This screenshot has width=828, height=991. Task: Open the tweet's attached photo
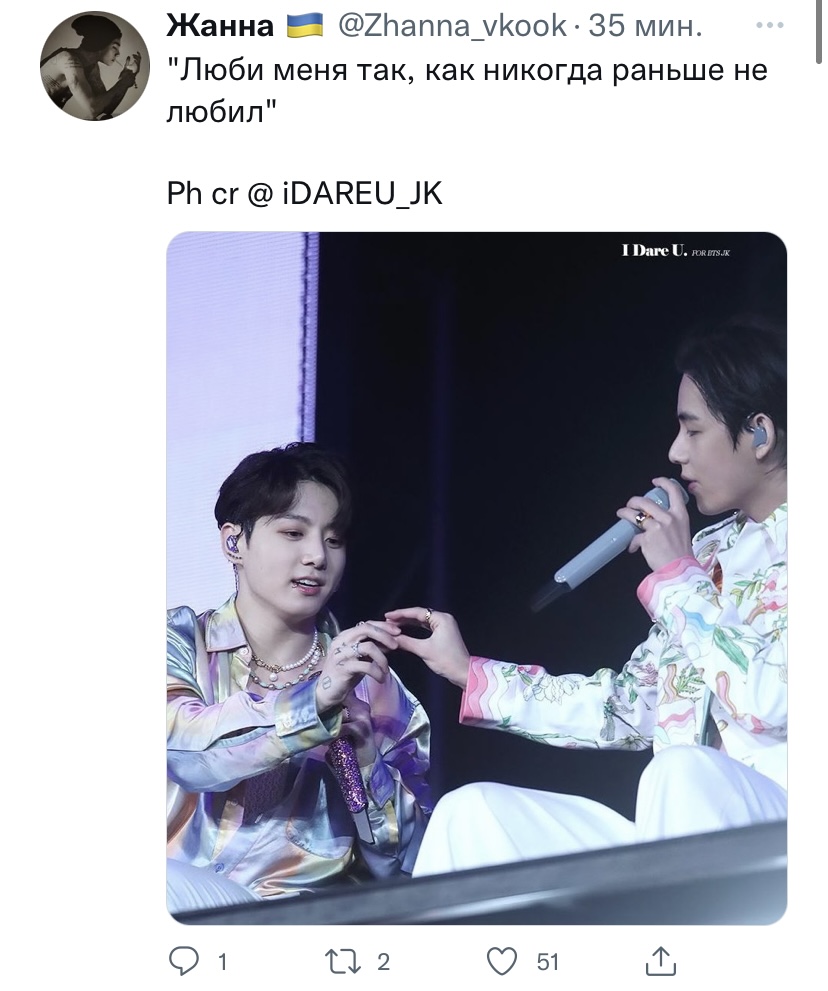click(476, 577)
